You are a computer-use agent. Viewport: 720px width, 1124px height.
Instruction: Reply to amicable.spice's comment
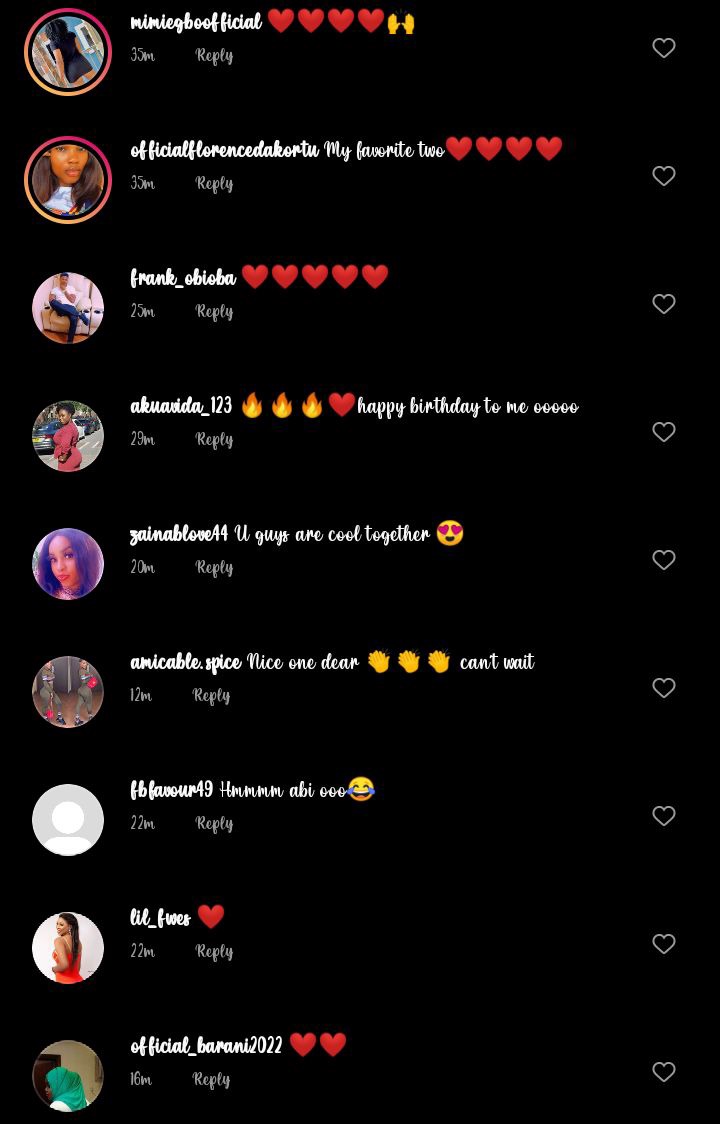click(211, 696)
